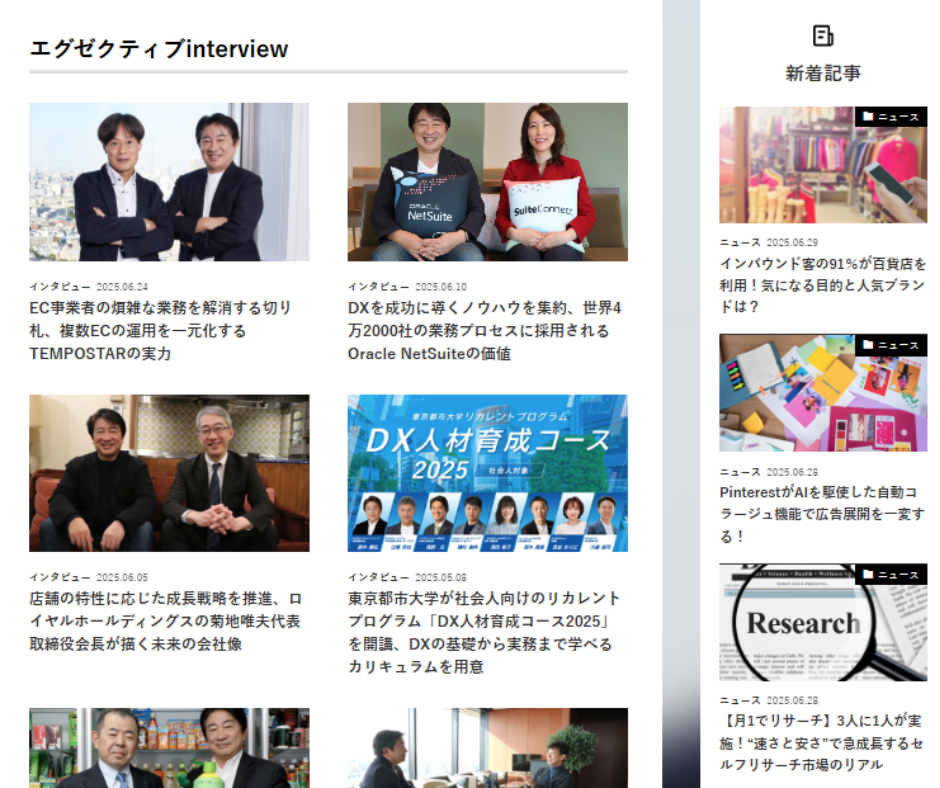Image resolution: width=940 pixels, height=788 pixels.
Task: Open the Pinterest AI collage news thumbnail
Action: (x=822, y=393)
